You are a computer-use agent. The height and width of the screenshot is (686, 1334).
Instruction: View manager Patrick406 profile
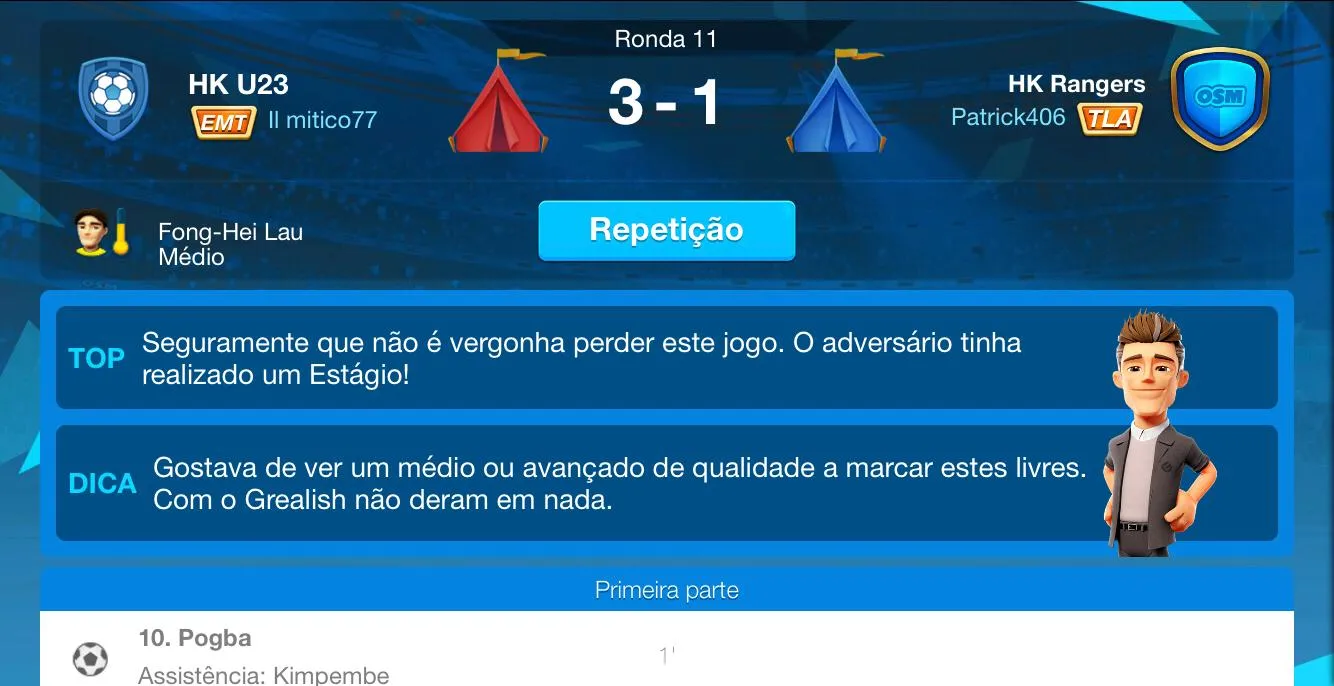tap(1008, 117)
